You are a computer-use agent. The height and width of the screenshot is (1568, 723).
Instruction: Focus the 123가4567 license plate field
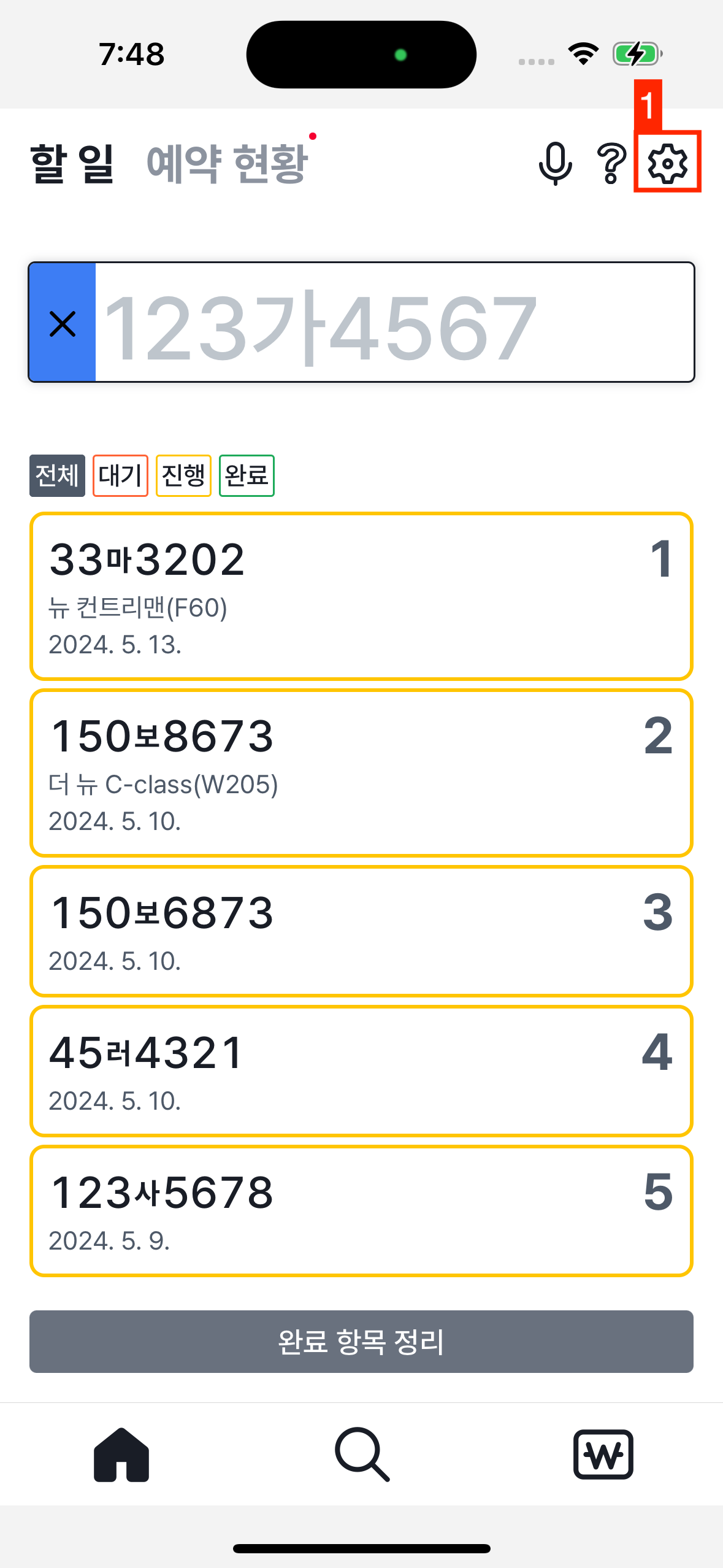[392, 323]
